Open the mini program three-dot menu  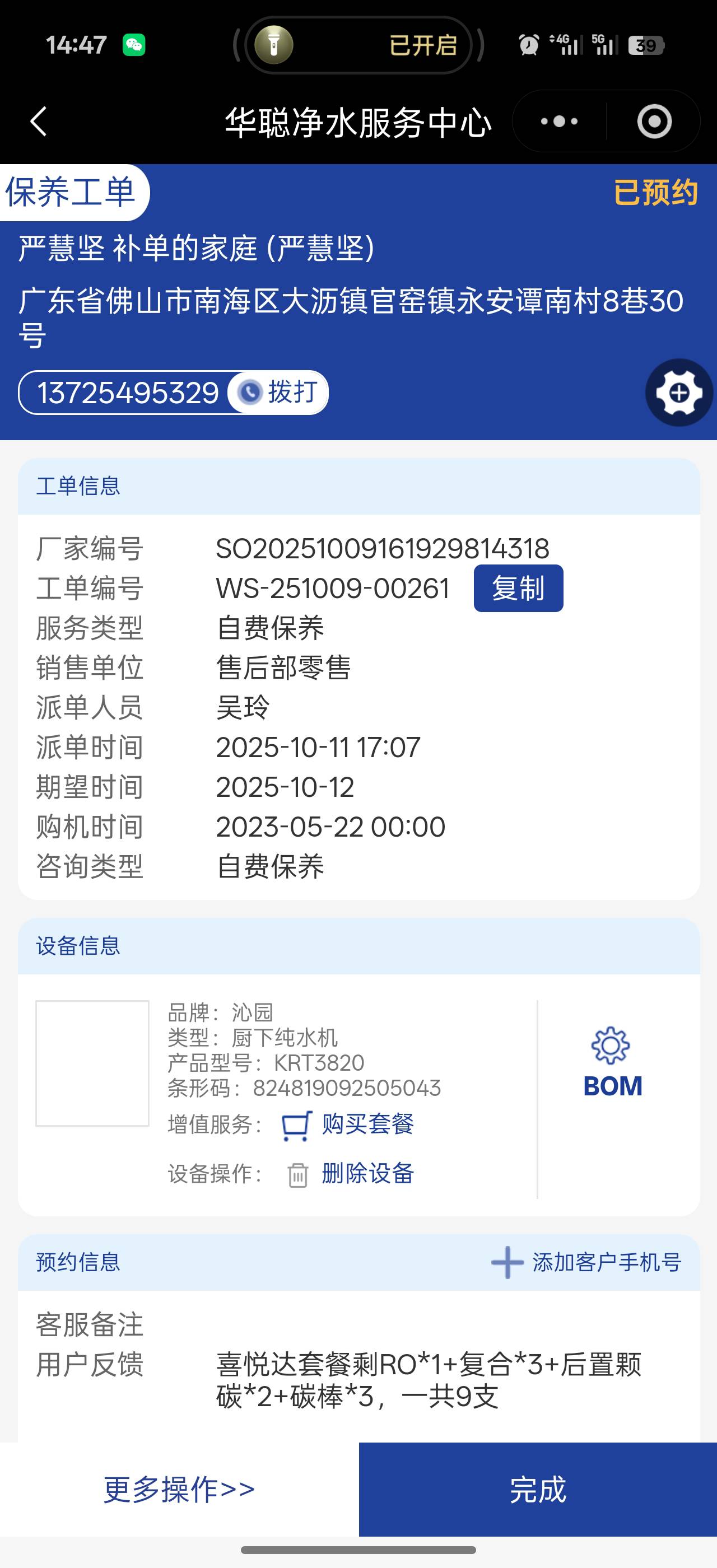pyautogui.click(x=558, y=122)
